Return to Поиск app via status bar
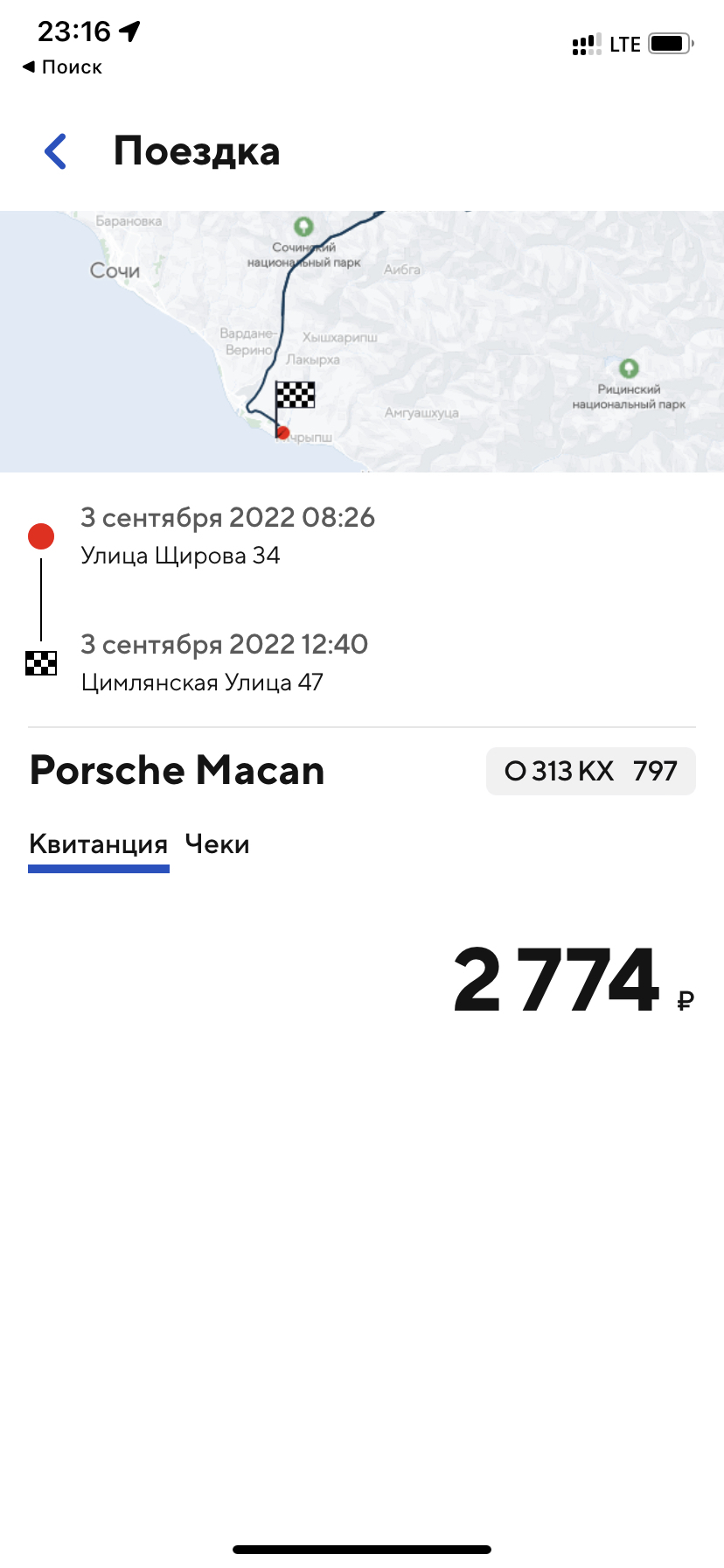Image resolution: width=724 pixels, height=1568 pixels. 62,67
